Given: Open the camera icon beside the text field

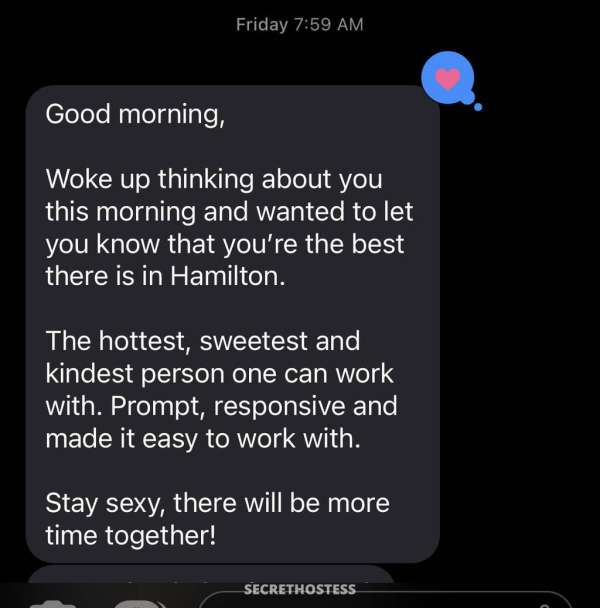Looking at the screenshot, I should tap(52, 603).
